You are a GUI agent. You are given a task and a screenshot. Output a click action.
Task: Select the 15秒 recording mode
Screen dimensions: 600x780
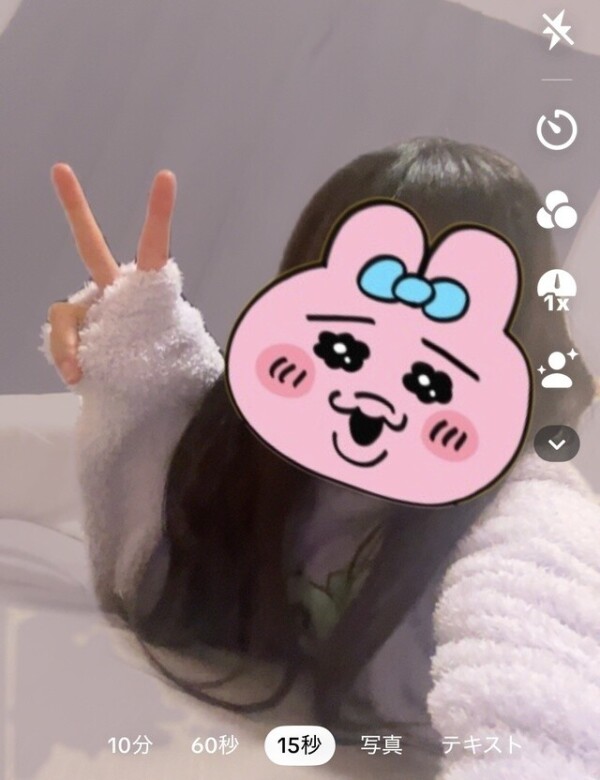(300, 745)
